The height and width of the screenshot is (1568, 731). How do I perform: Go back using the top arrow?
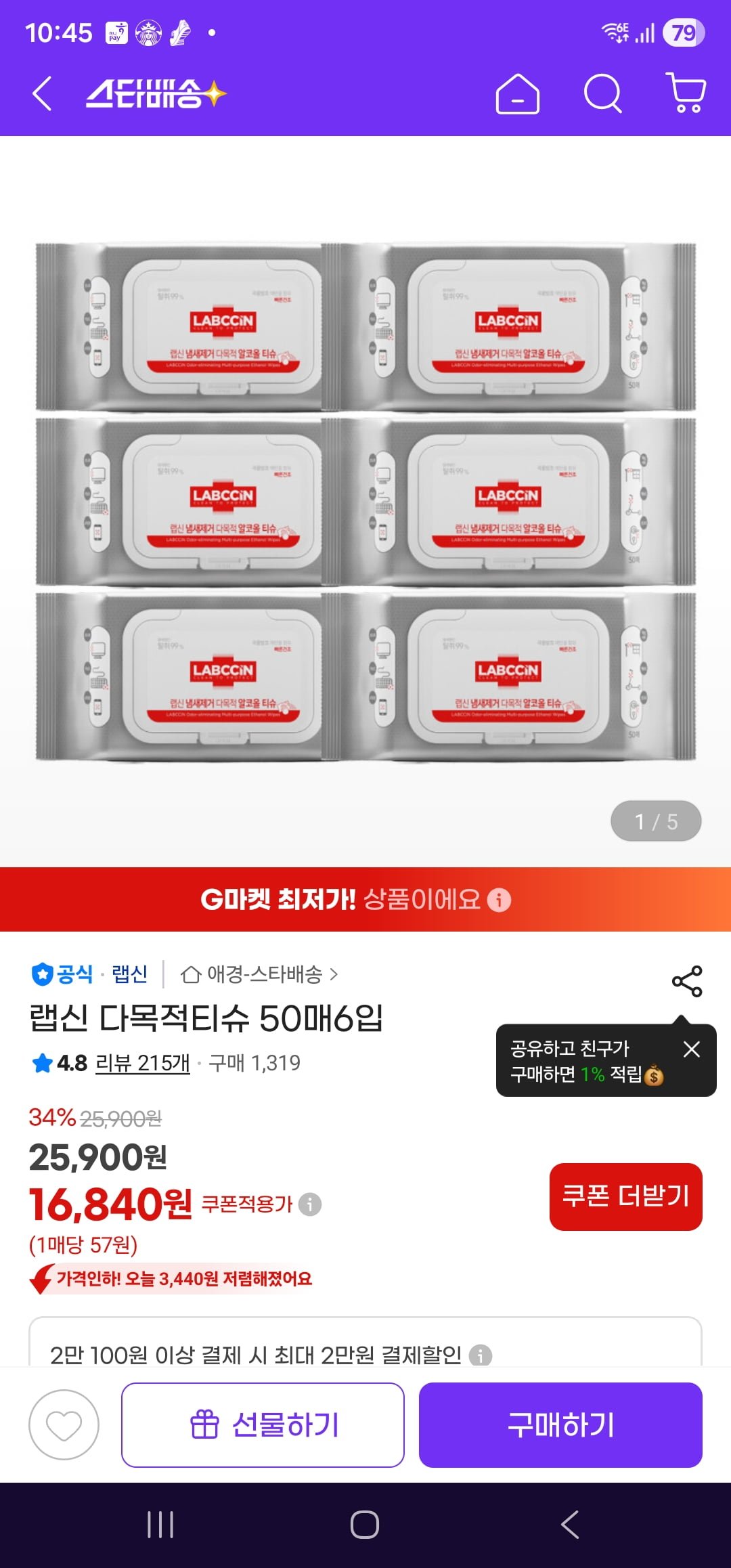(42, 93)
